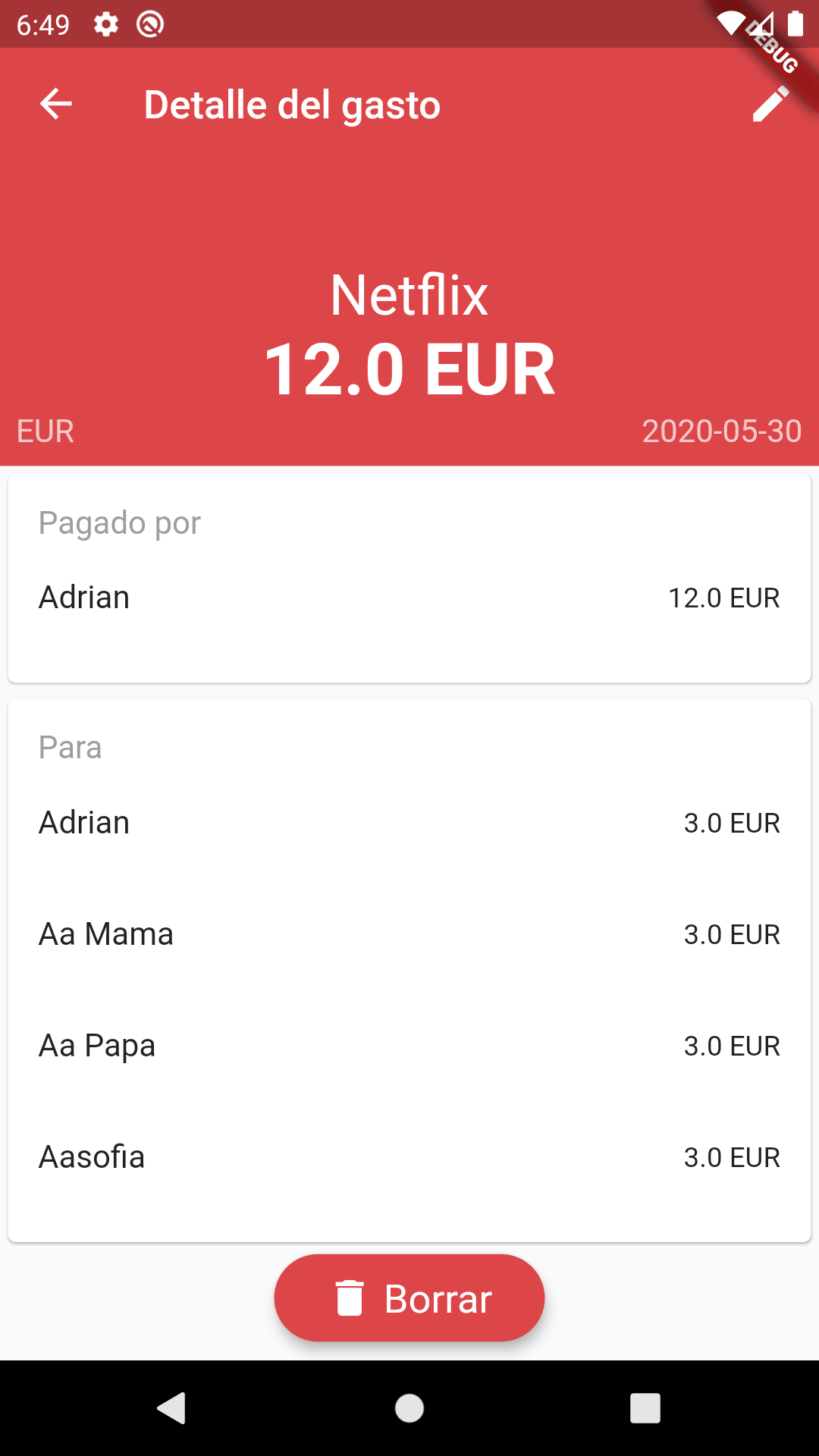Go back using the top-left arrow
This screenshot has height=1456, width=819.
(x=55, y=104)
